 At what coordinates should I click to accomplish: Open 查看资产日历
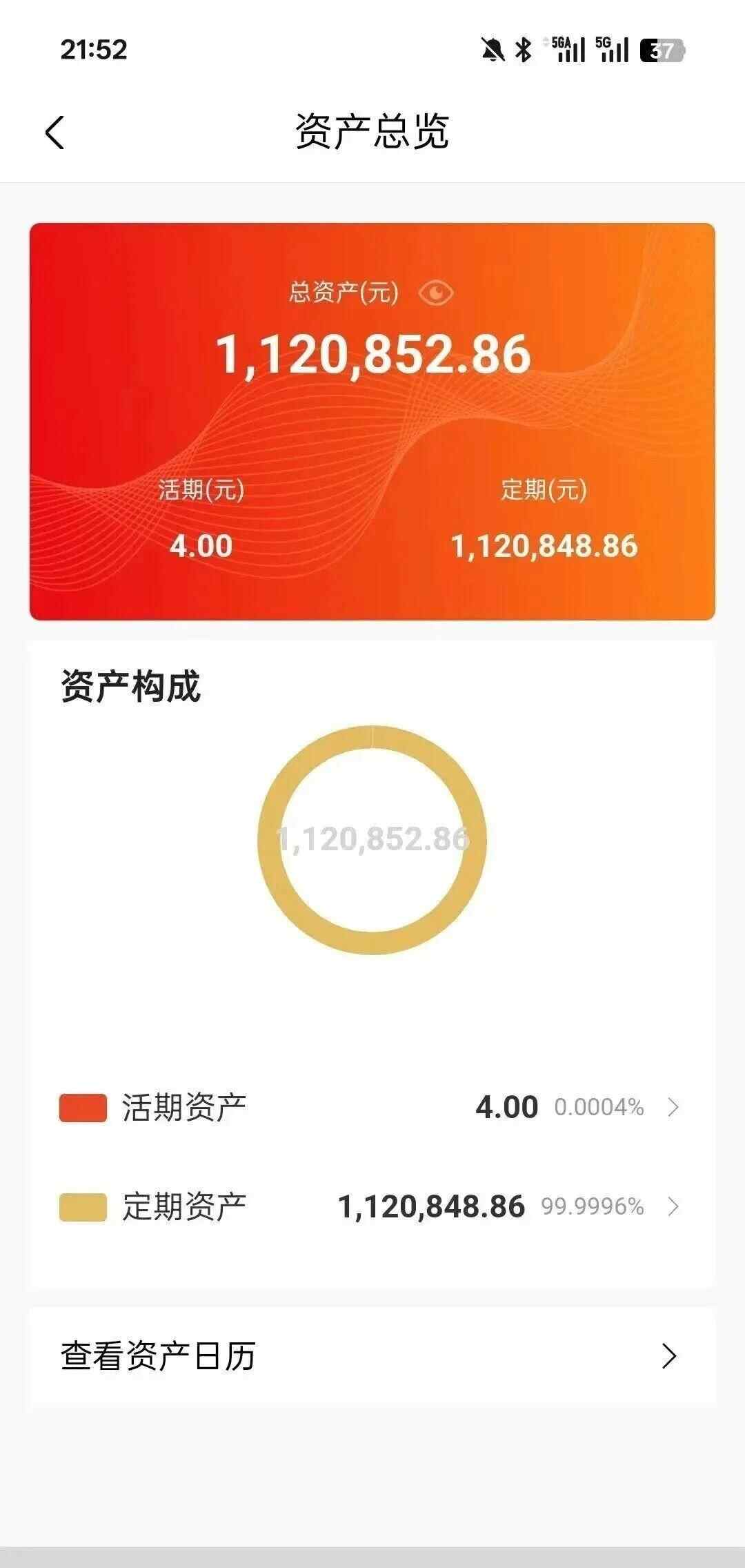pyautogui.click(x=371, y=1356)
